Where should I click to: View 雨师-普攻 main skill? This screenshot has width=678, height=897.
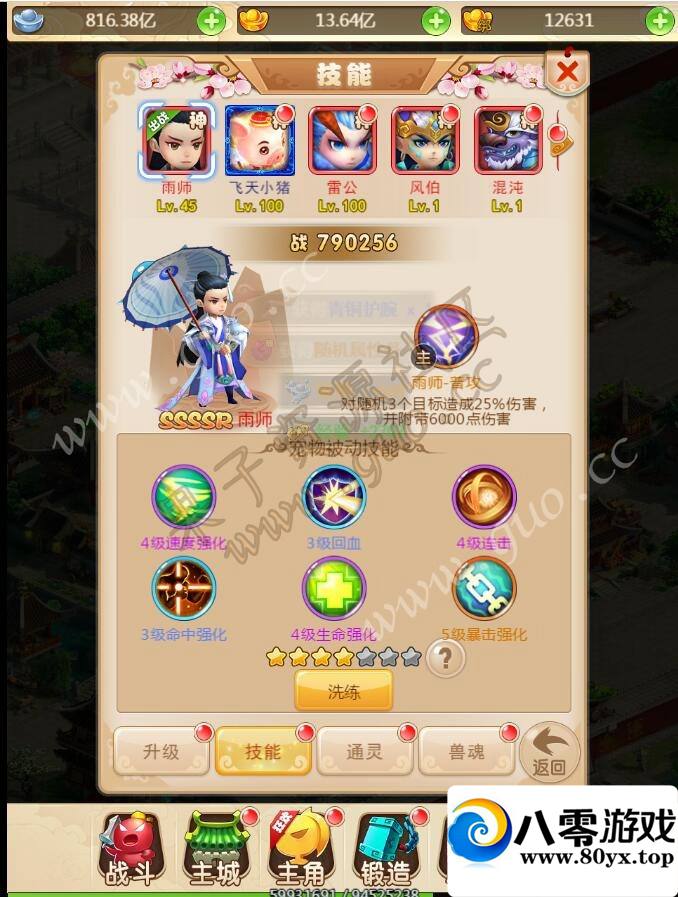pos(447,339)
